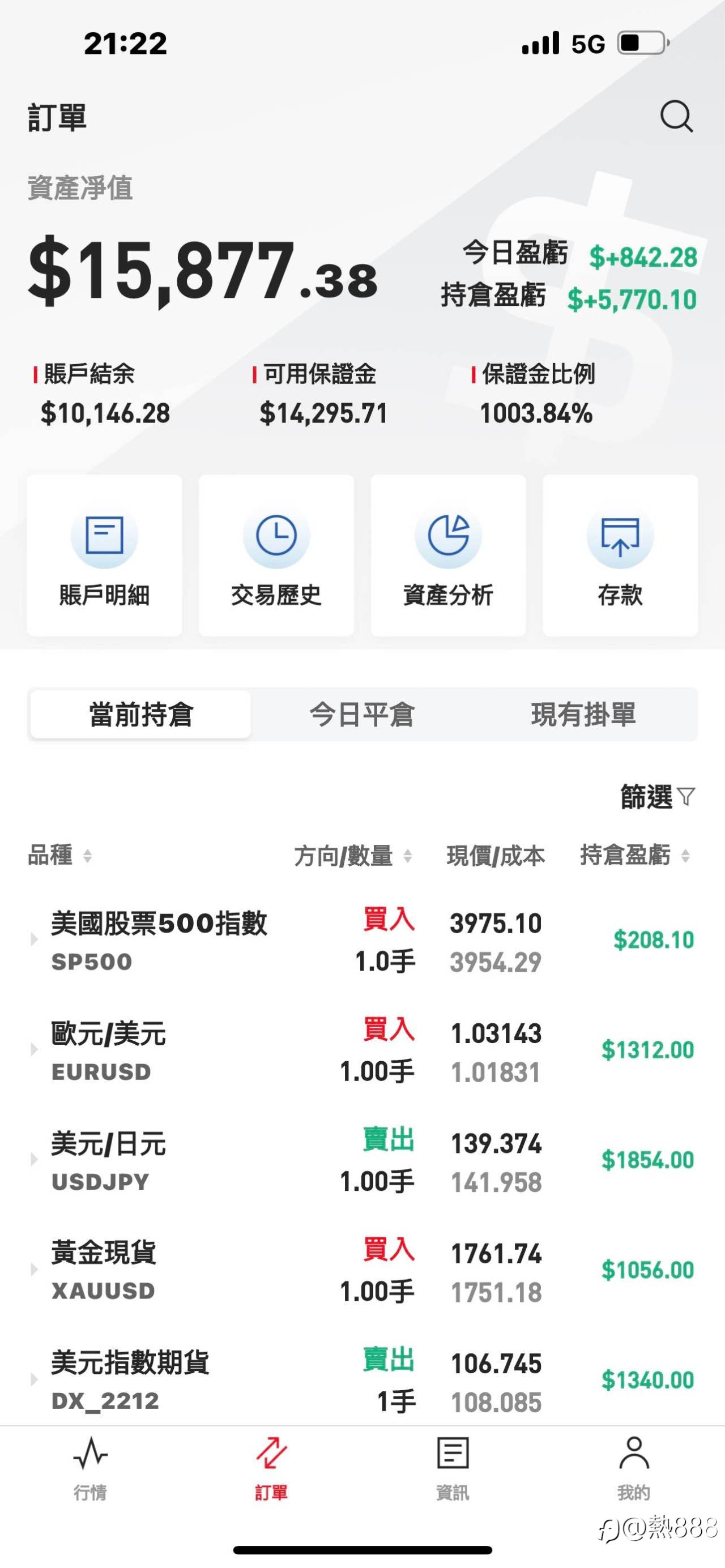The height and width of the screenshot is (1568, 725).
Task: Expand the SP500 position row
Action: tap(362, 941)
